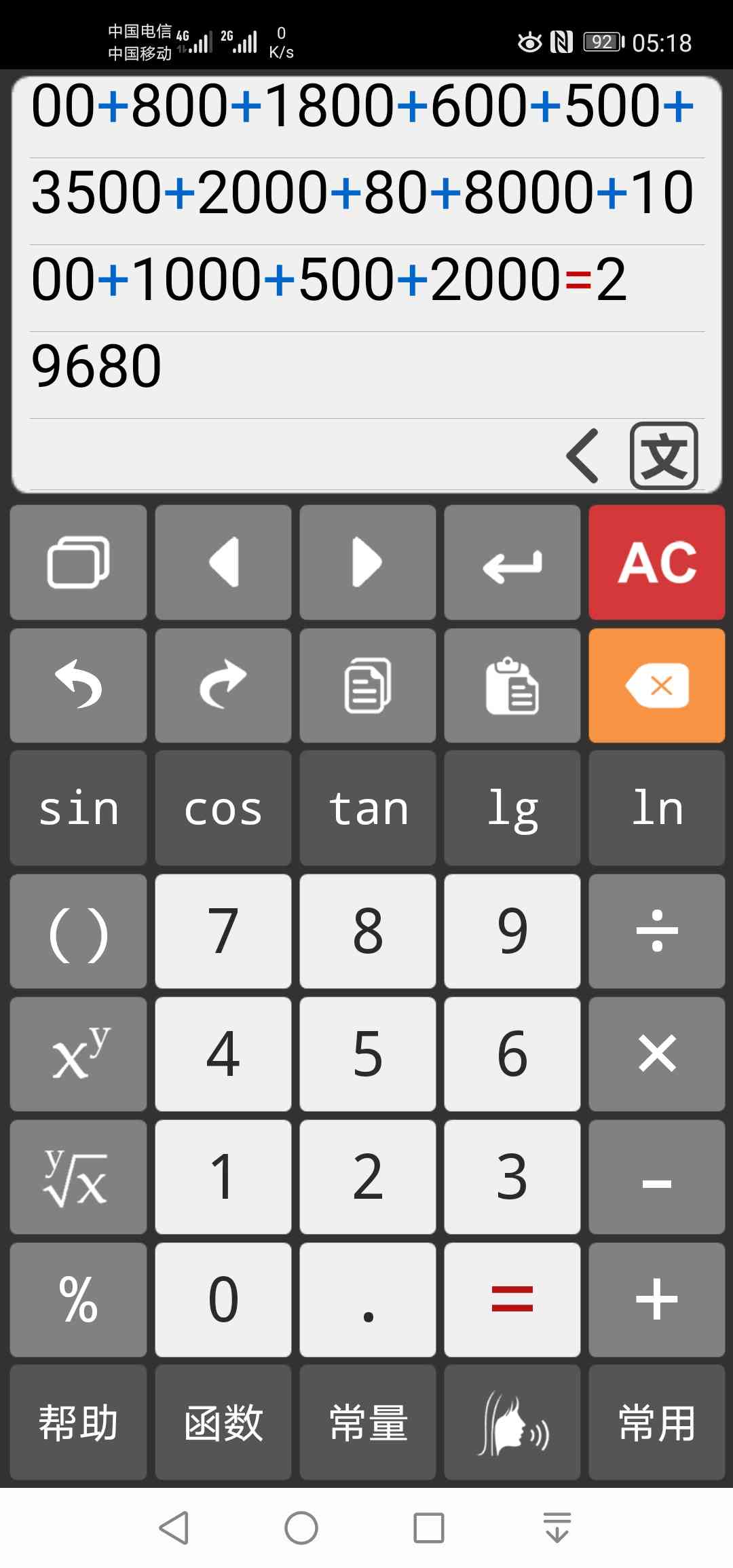
Task: Tap the division operator
Action: click(x=656, y=931)
